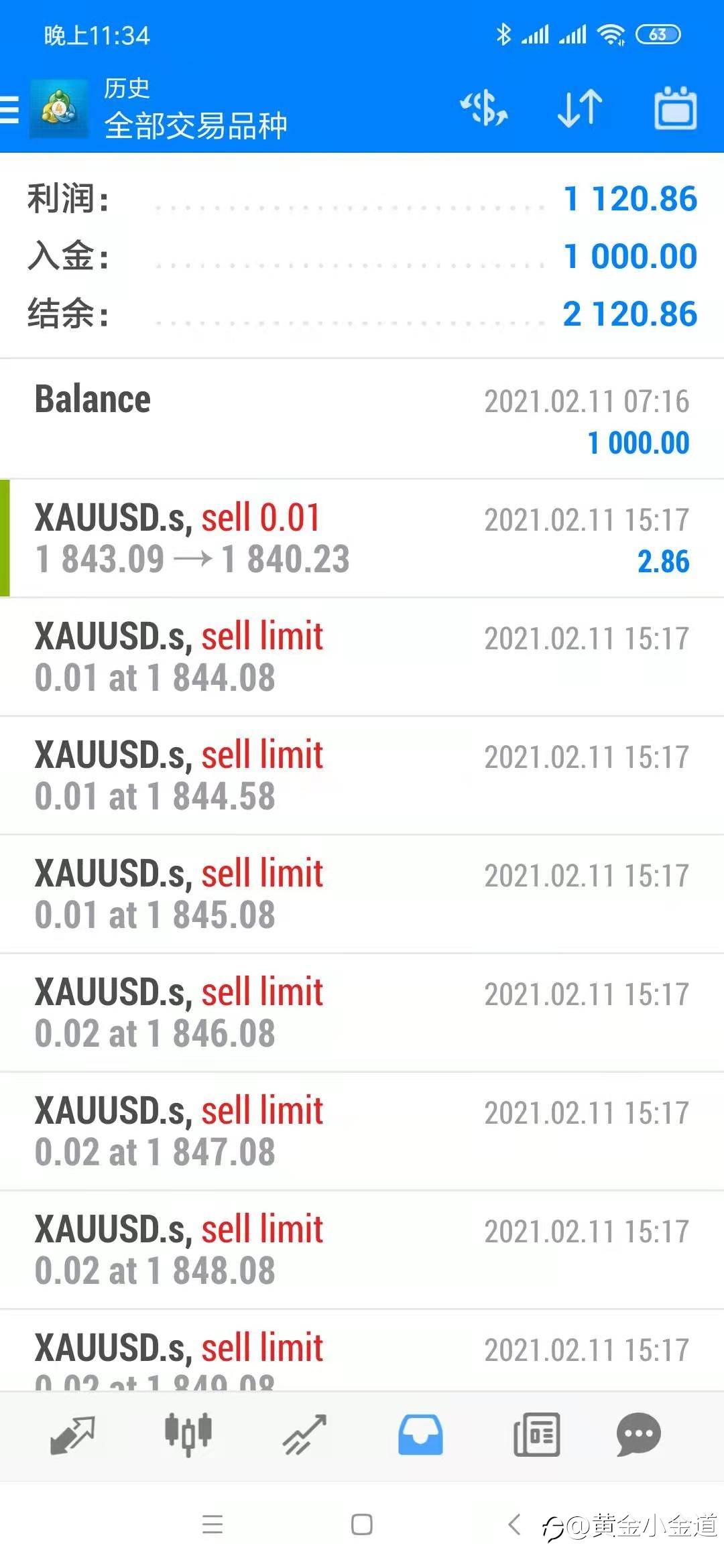The height and width of the screenshot is (1568, 724).
Task: Open the calendar date range picker
Action: tap(675, 108)
